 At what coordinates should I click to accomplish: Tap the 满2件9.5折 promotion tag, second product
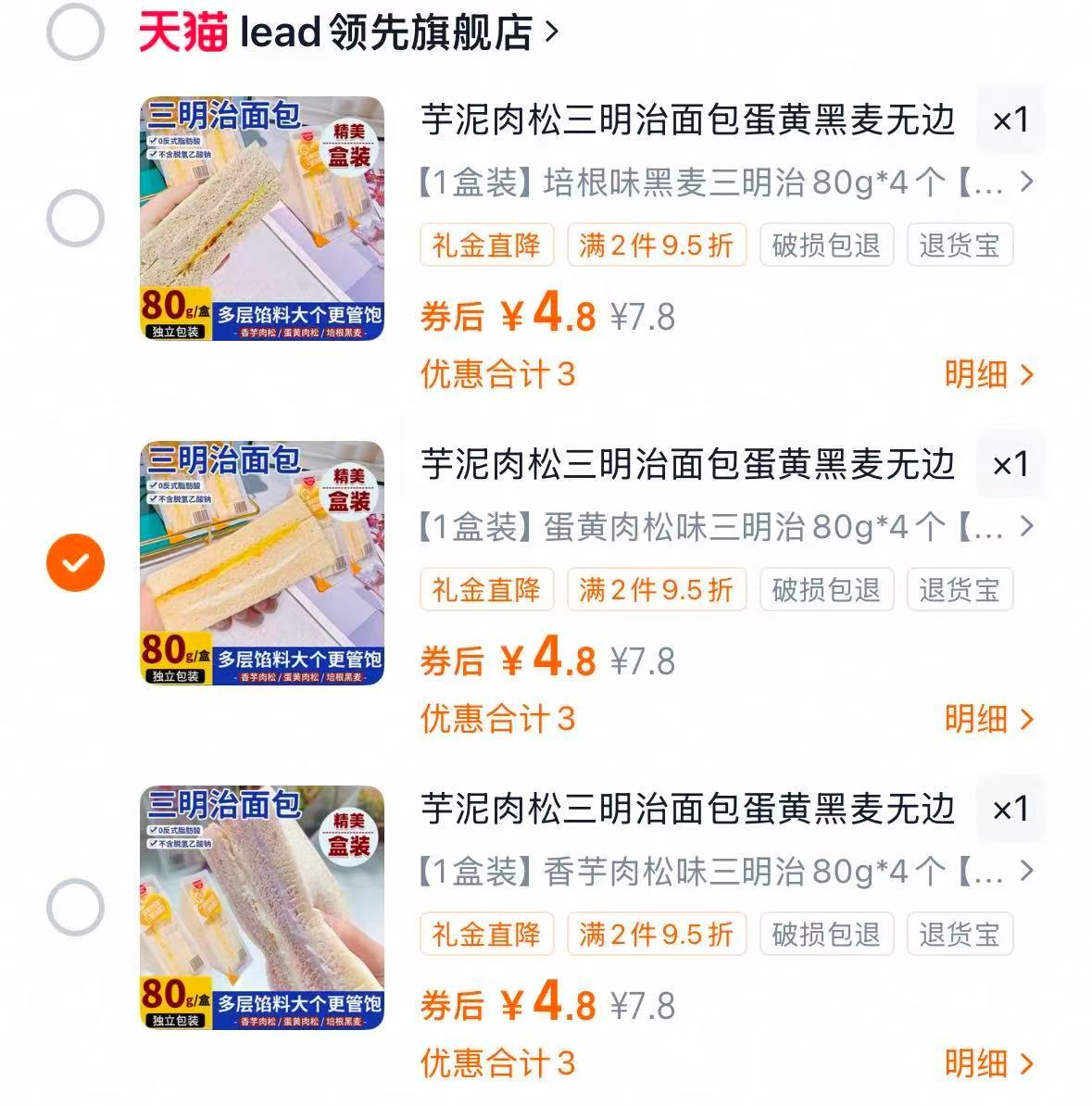click(657, 589)
